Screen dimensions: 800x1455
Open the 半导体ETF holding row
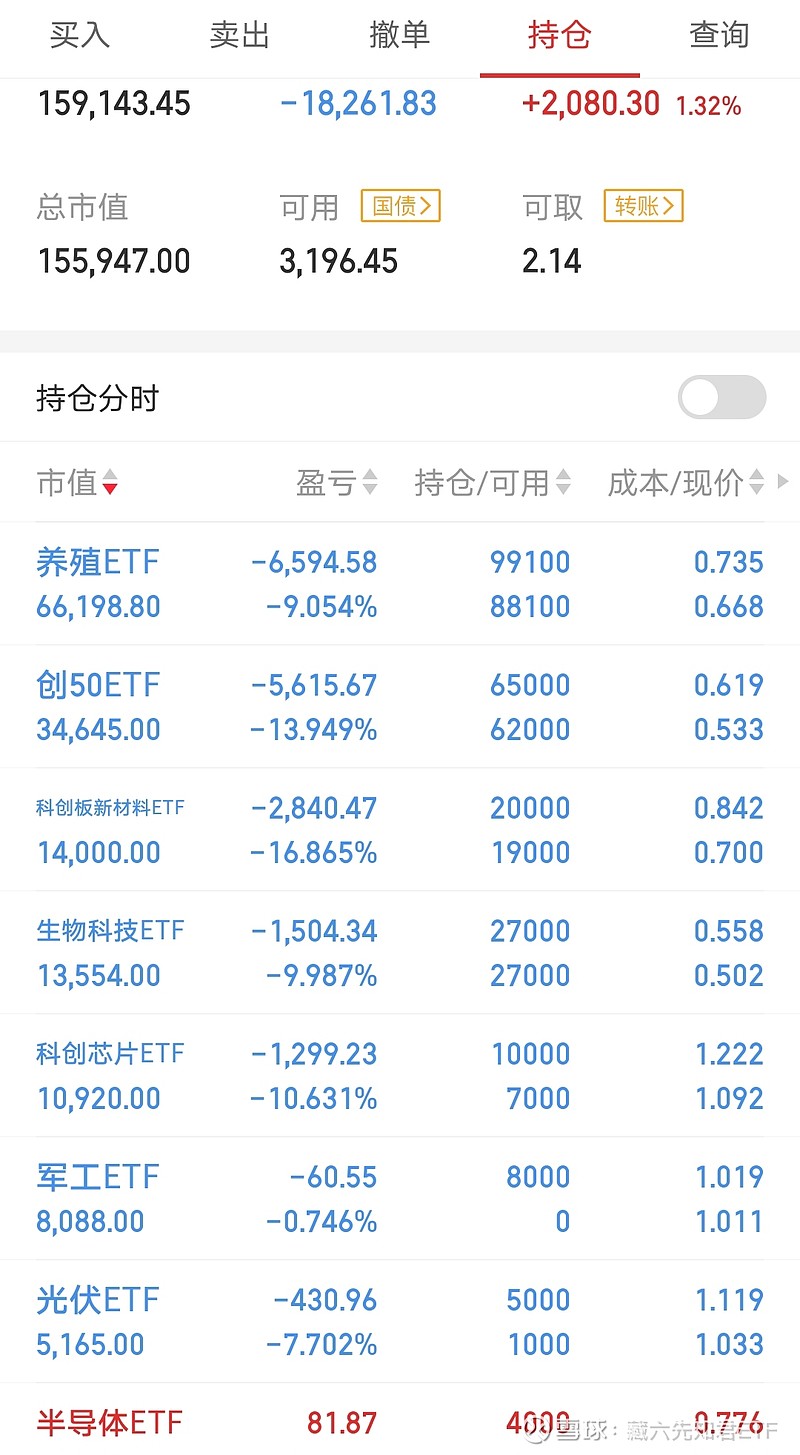click(400, 1420)
